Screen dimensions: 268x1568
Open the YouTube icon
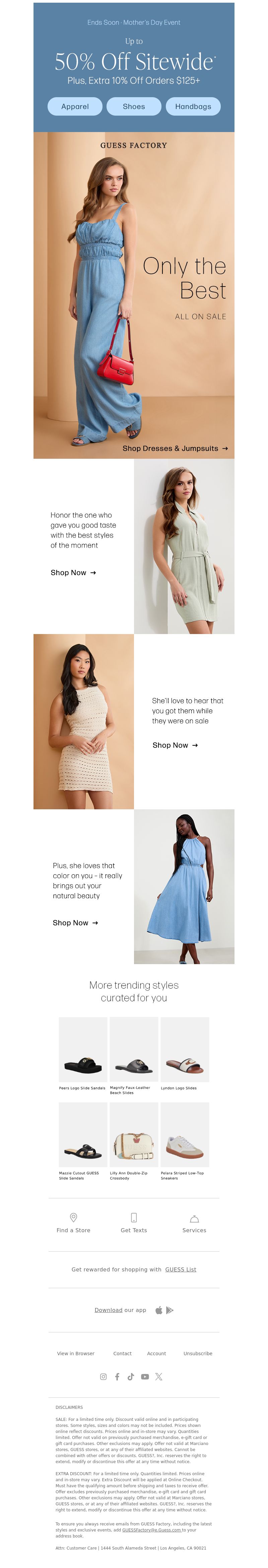click(145, 1376)
